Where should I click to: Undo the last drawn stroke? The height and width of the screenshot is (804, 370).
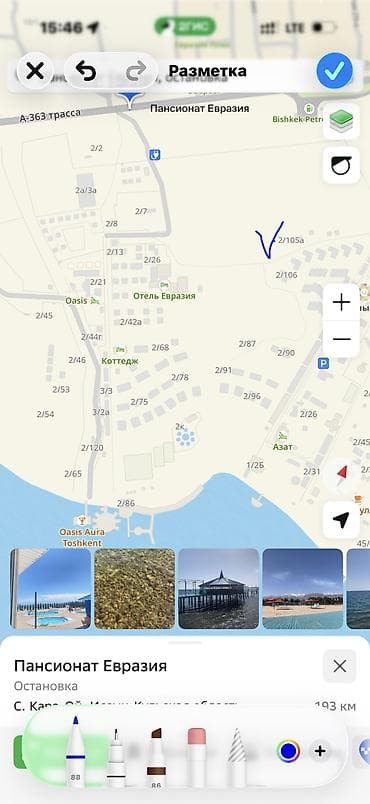86,71
